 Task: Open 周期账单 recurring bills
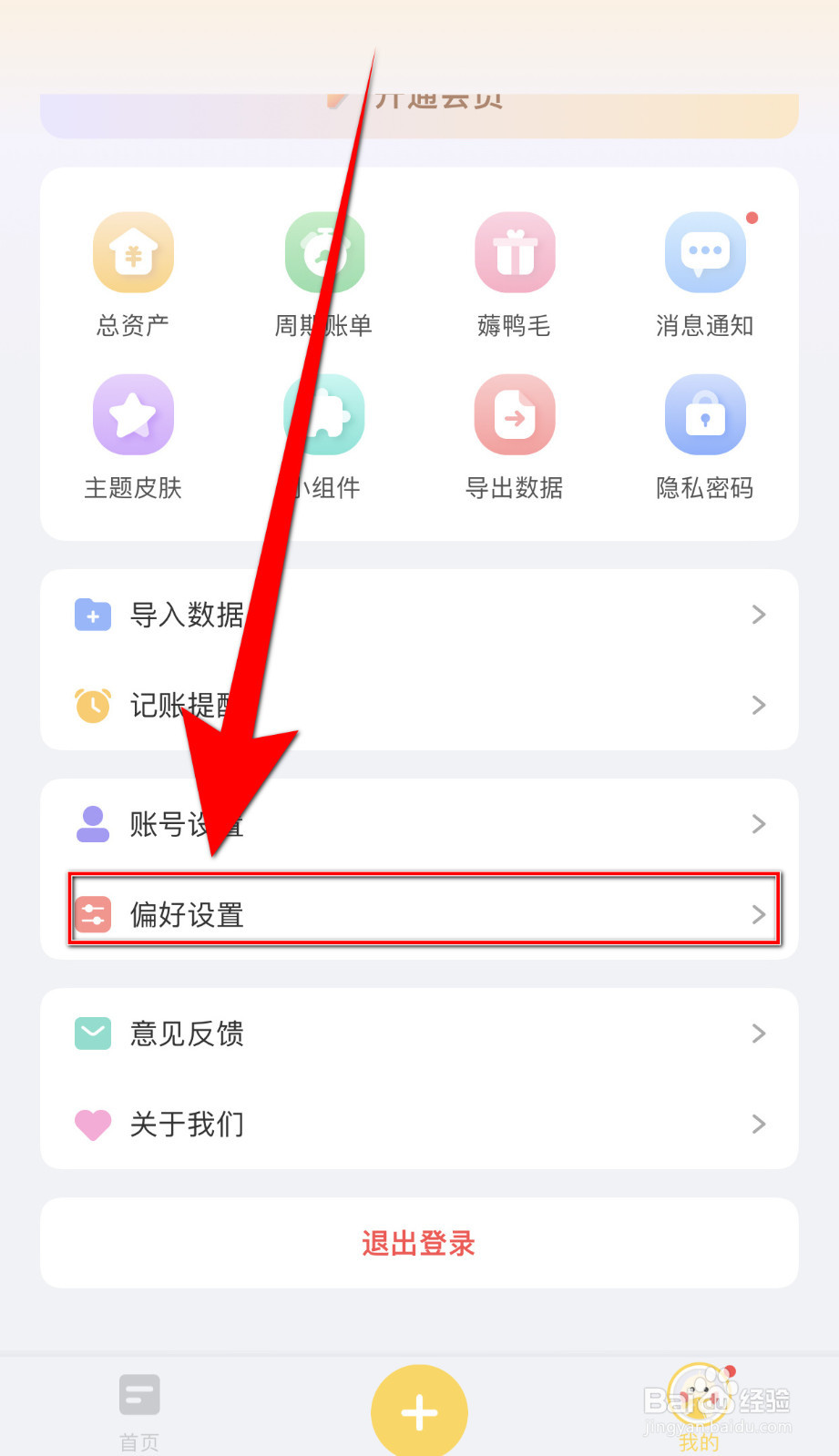[x=324, y=252]
